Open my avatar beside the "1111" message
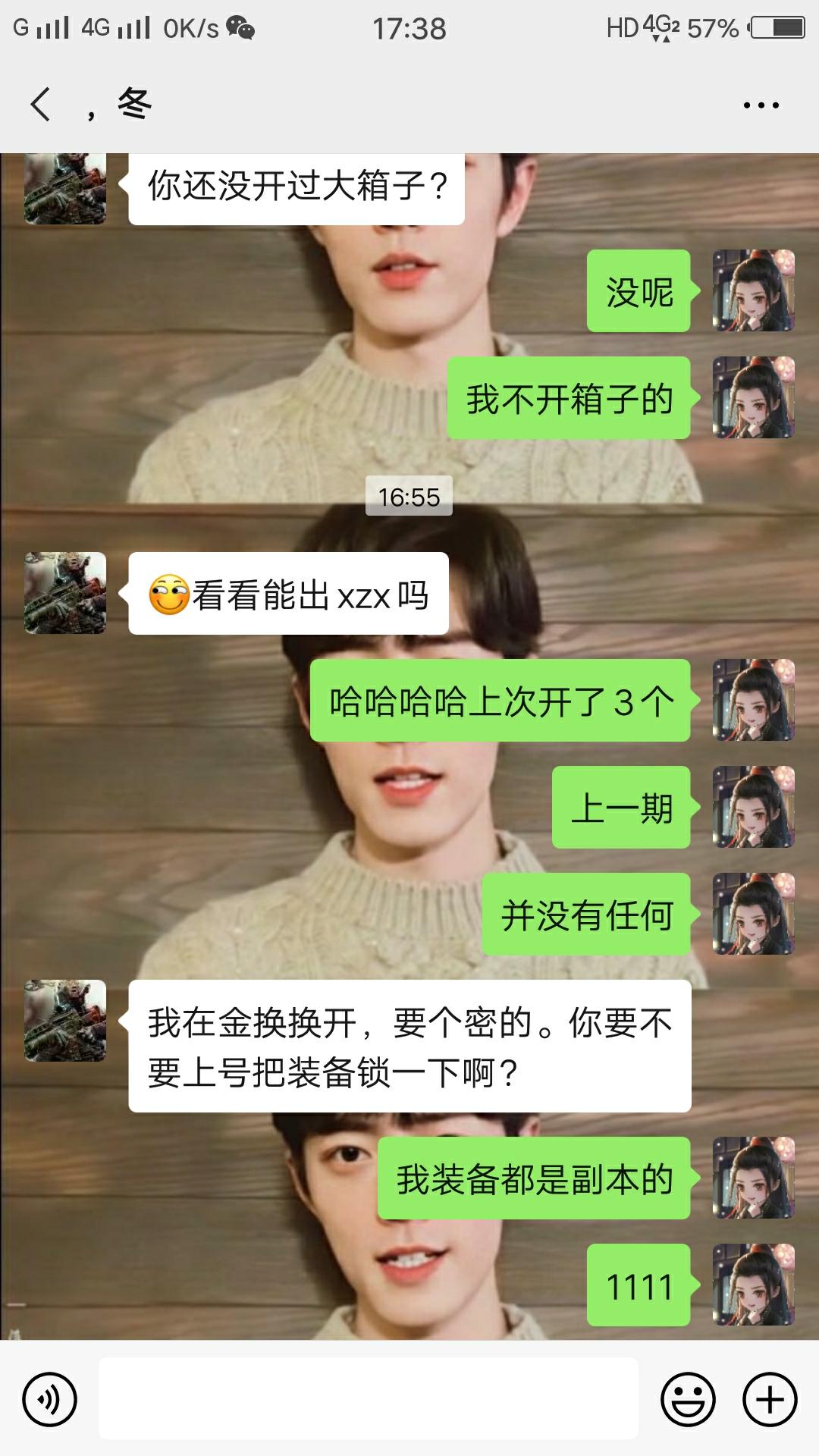 pos(753,1285)
